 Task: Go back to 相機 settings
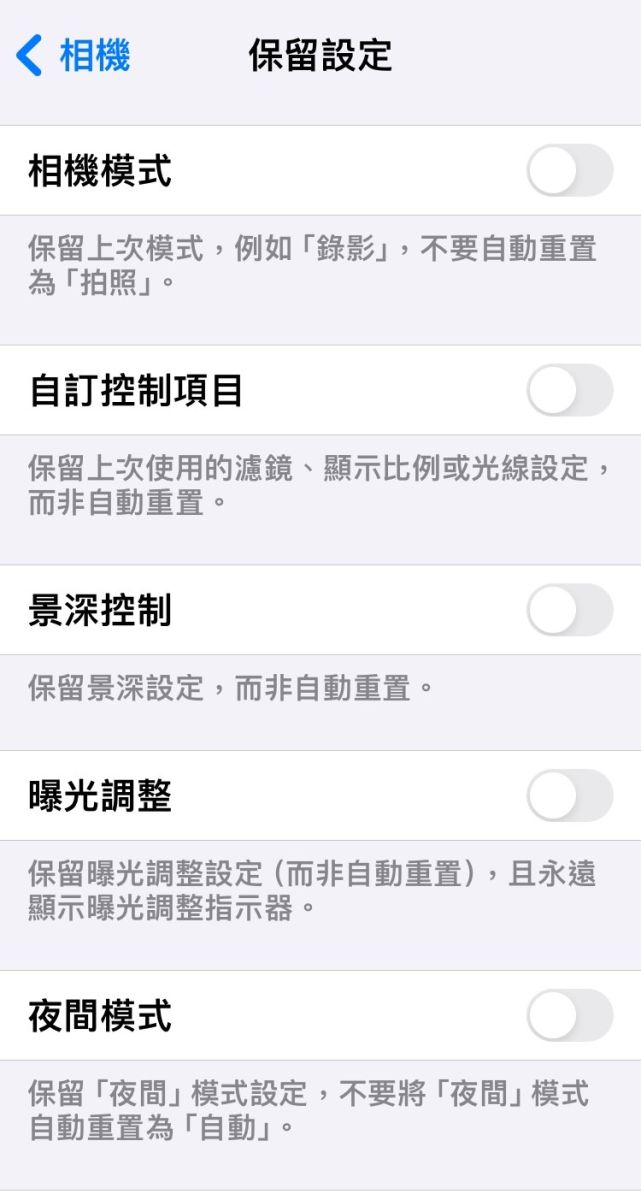point(73,57)
